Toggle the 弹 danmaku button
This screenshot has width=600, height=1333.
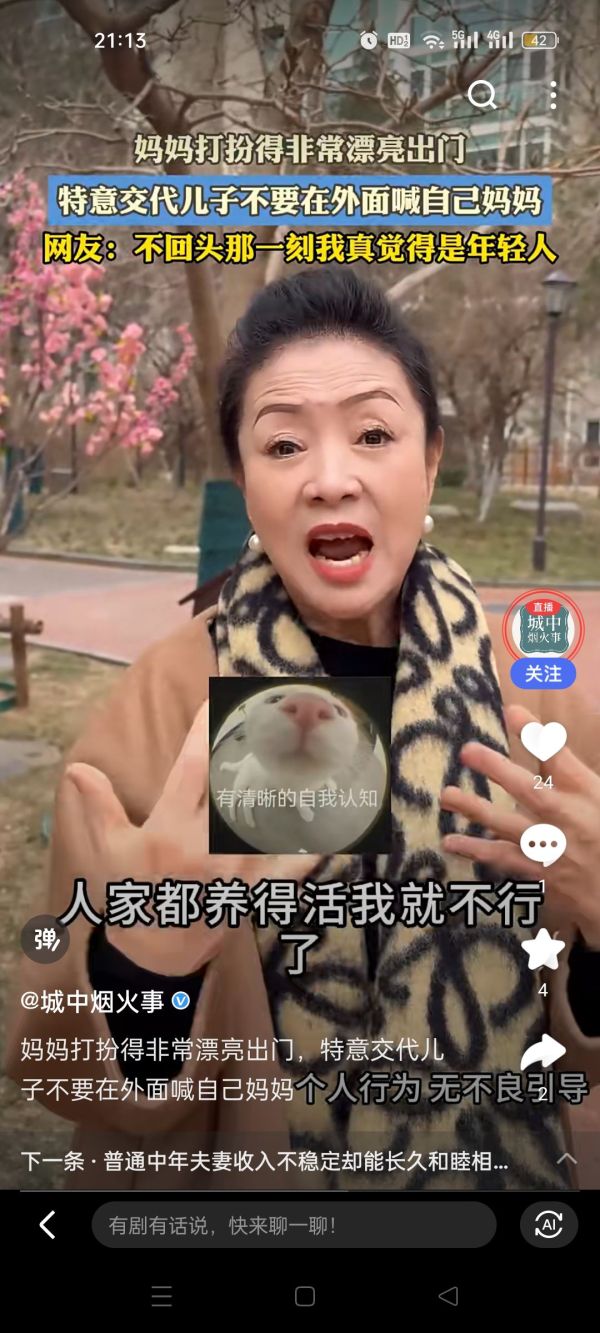(46, 939)
